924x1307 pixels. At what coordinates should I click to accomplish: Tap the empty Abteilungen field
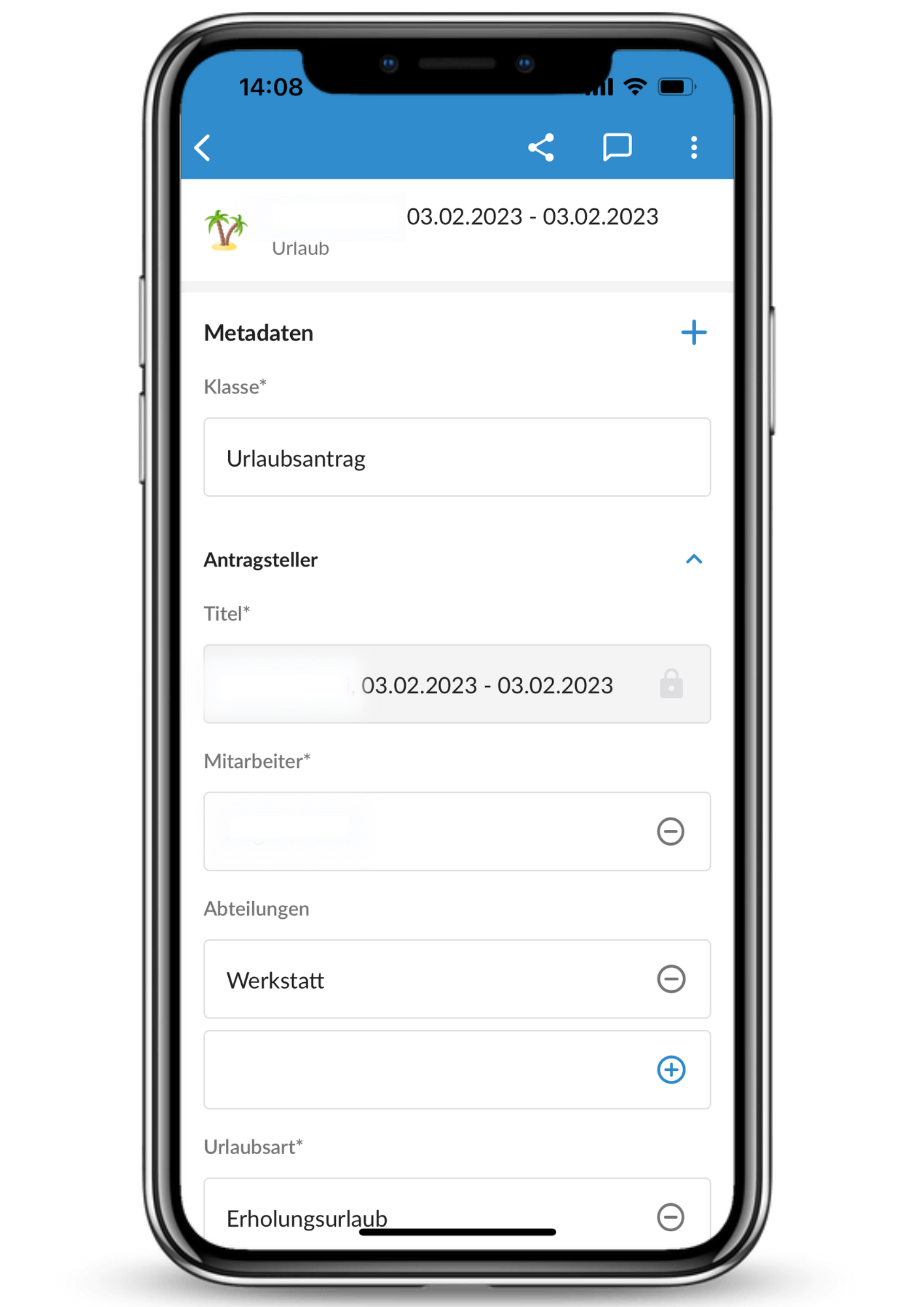coord(425,1070)
